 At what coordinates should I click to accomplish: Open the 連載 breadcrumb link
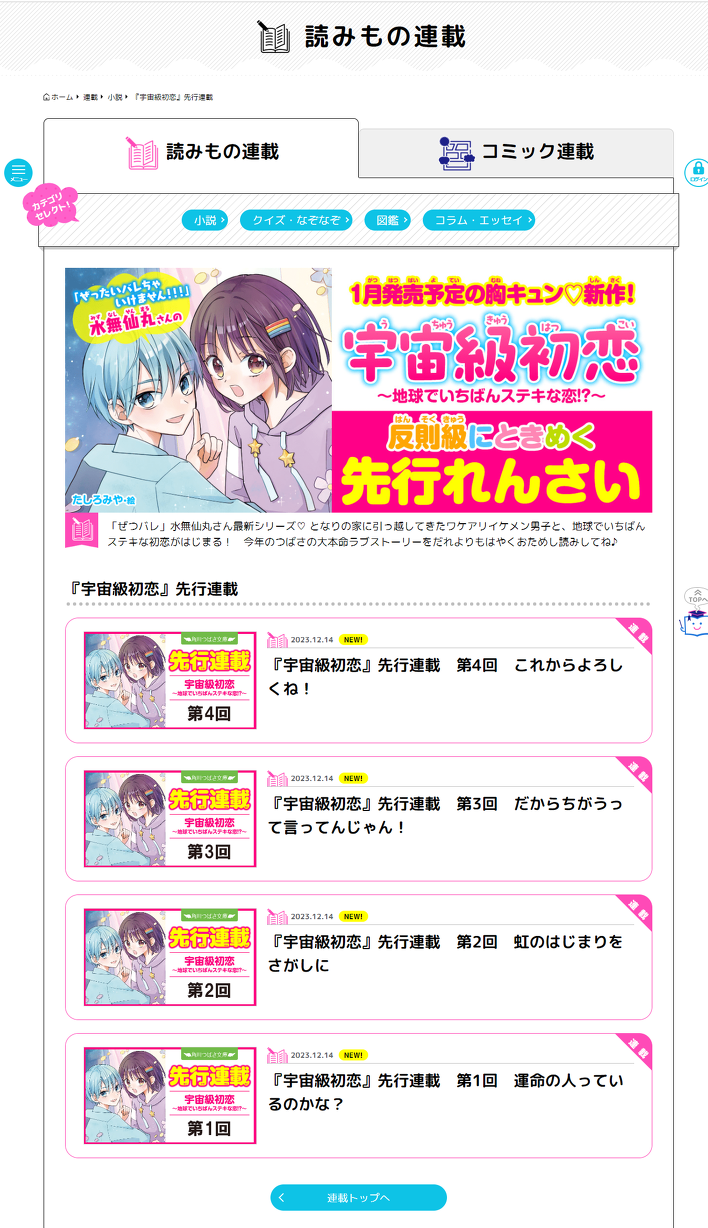click(90, 97)
